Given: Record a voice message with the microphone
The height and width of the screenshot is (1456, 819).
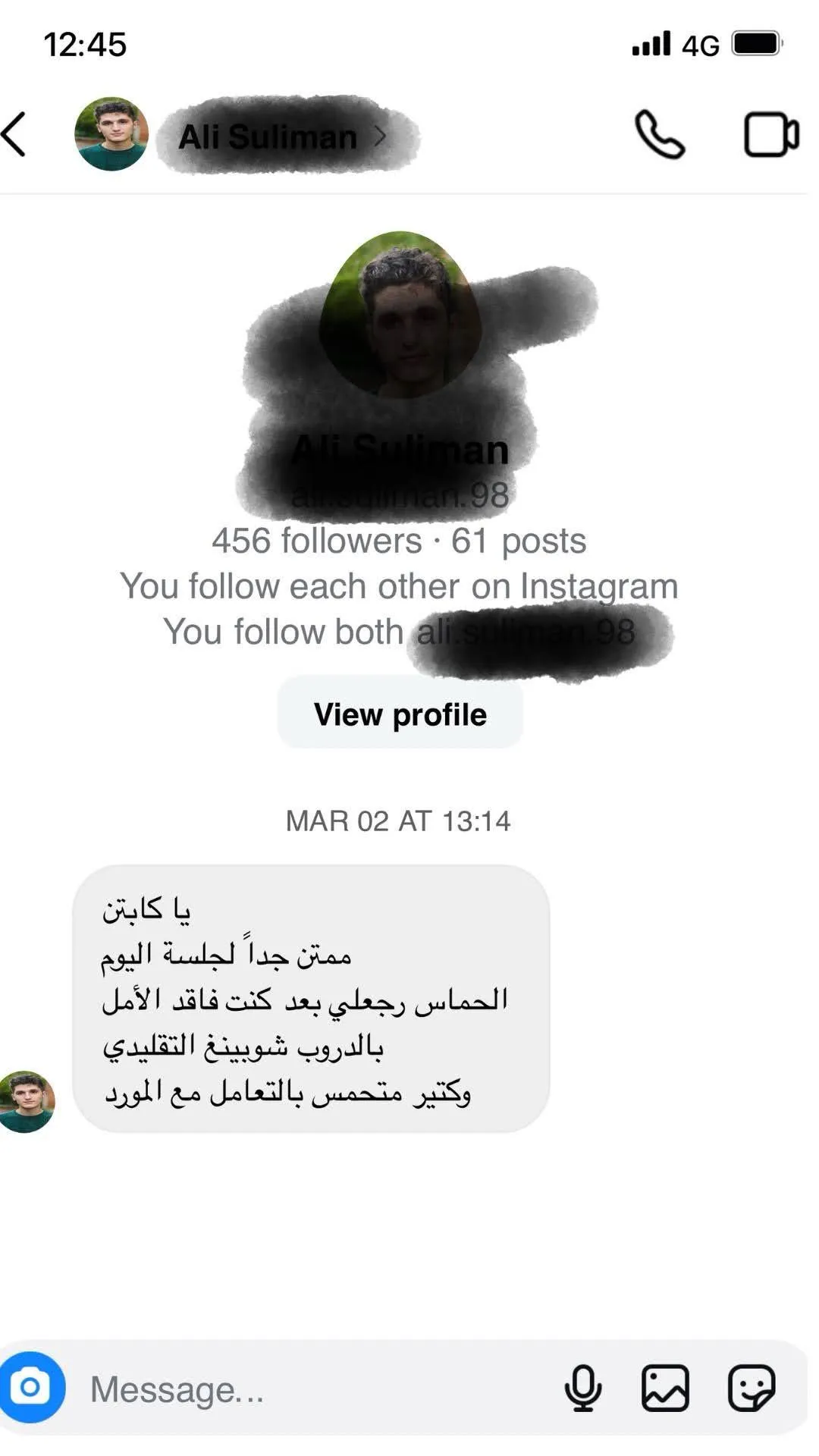Looking at the screenshot, I should (x=583, y=1388).
